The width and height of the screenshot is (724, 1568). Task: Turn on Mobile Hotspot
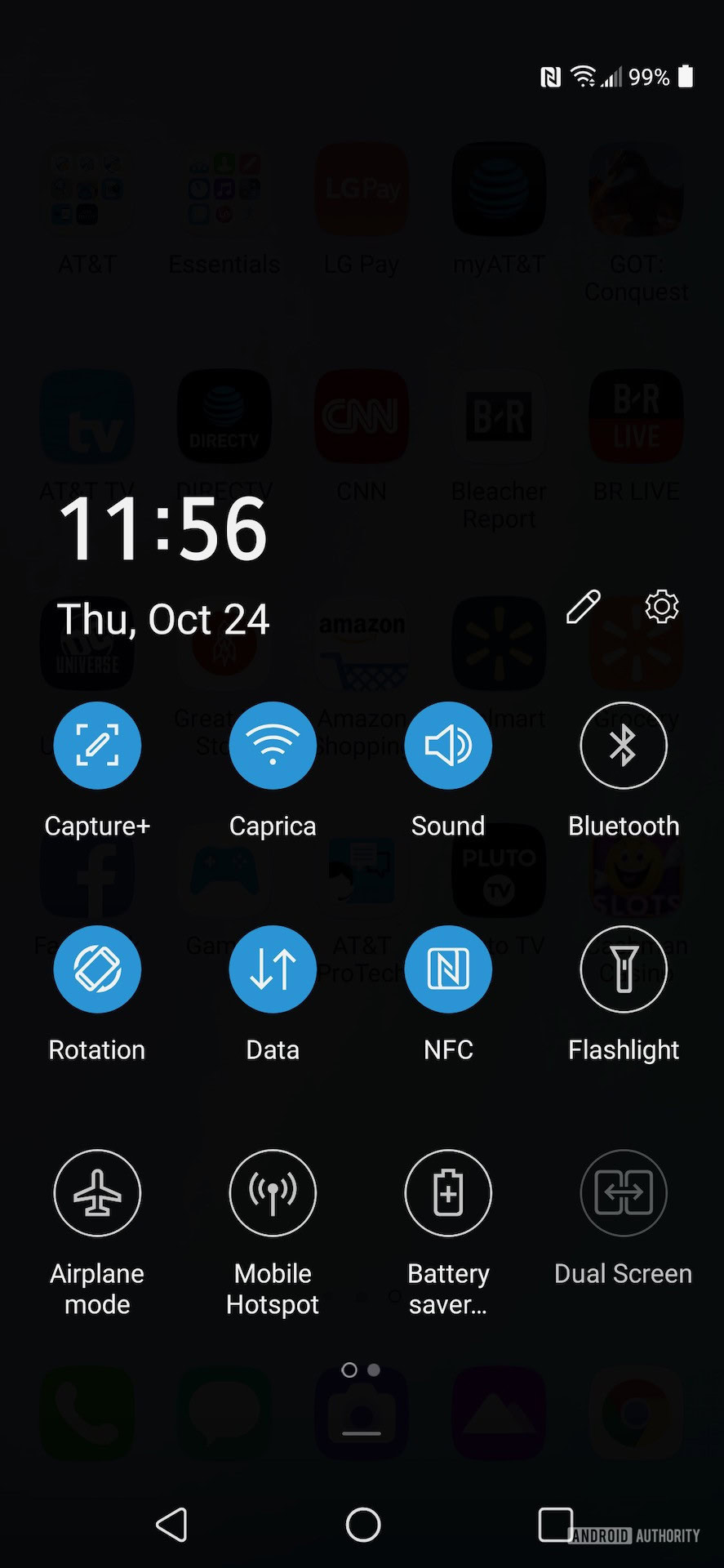273,1192
